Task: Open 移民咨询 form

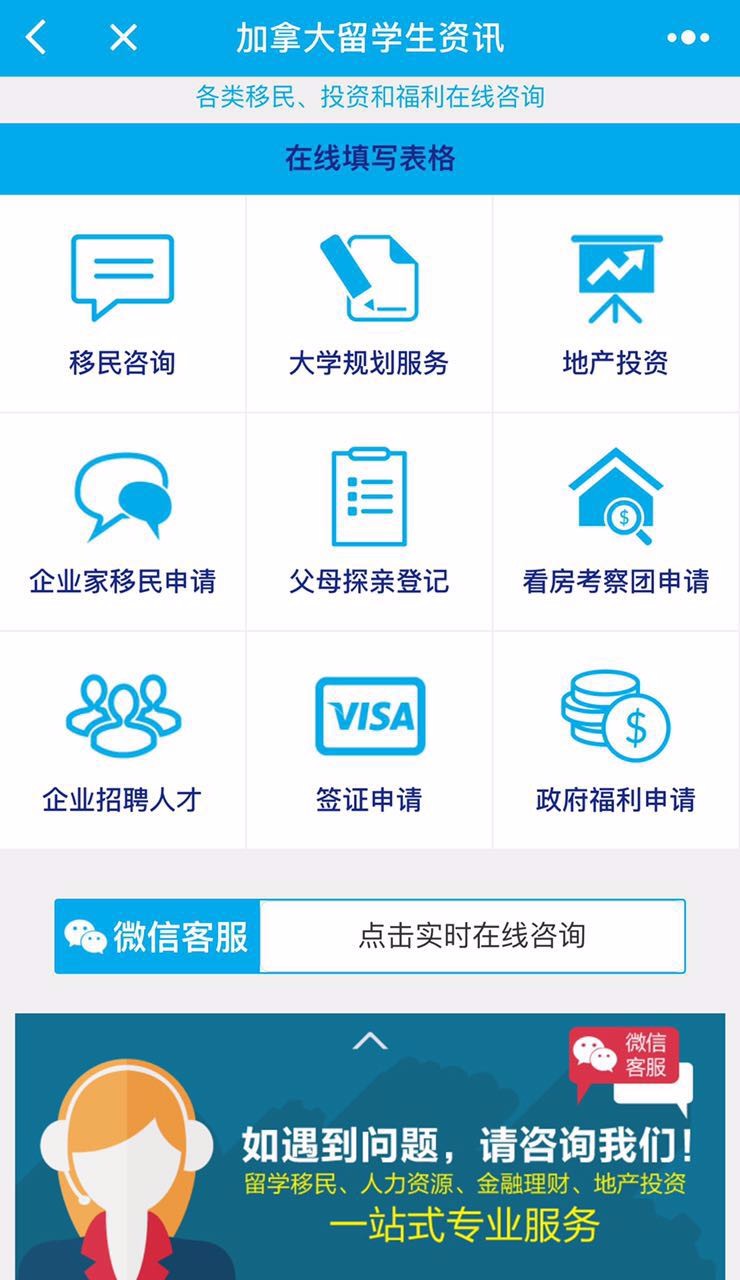Action: tap(123, 304)
